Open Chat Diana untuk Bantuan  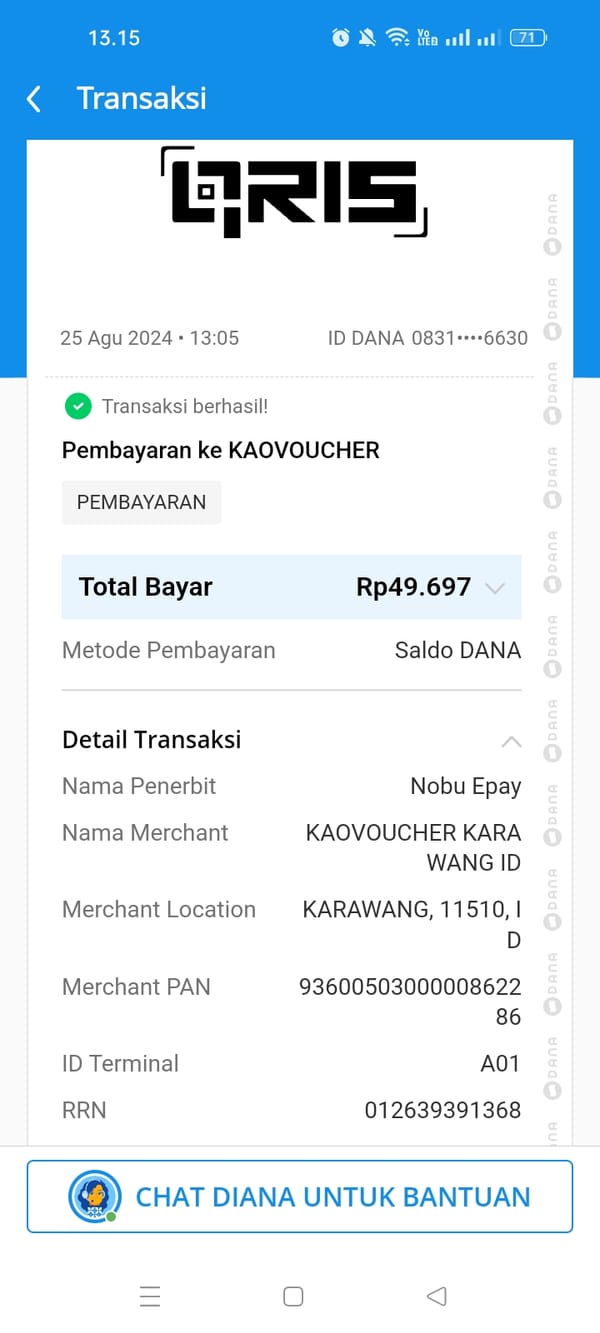click(300, 1196)
